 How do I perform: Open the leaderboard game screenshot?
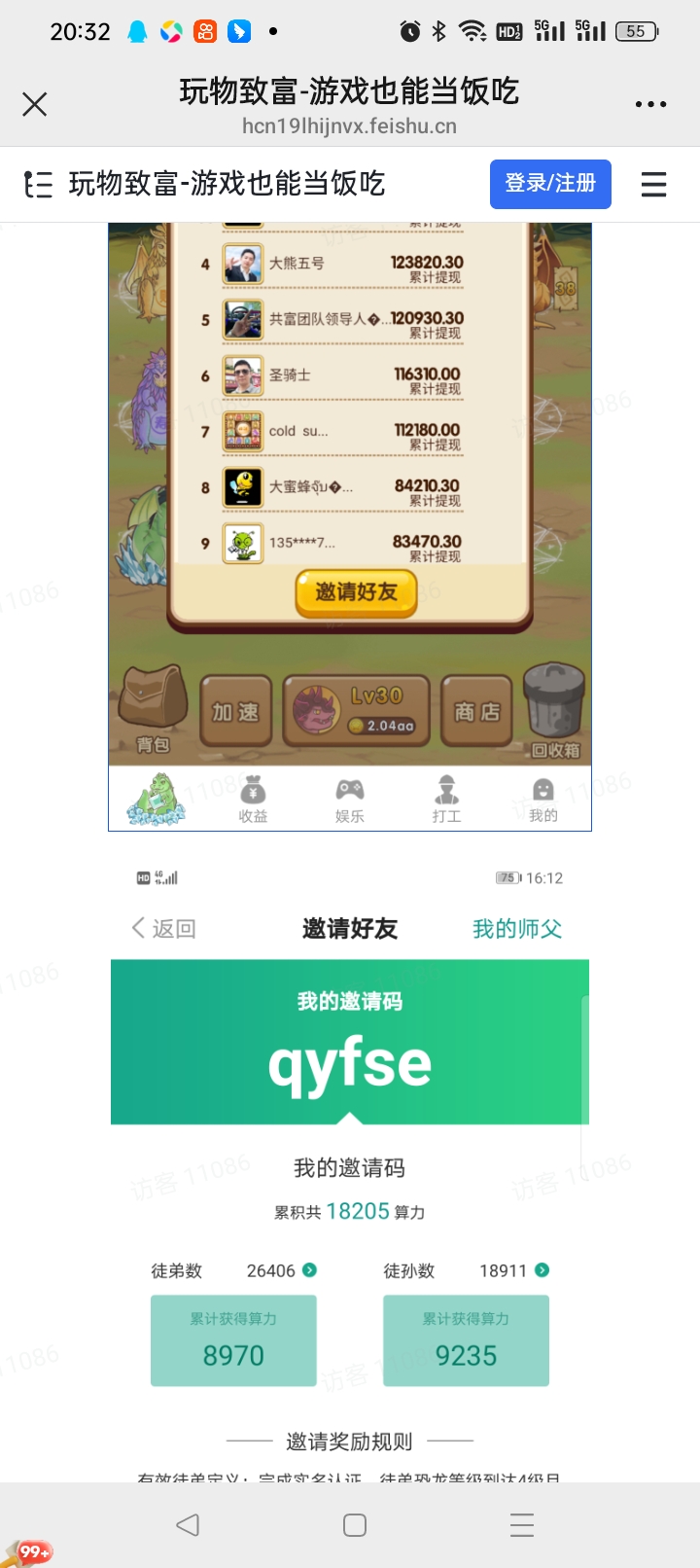[350, 525]
